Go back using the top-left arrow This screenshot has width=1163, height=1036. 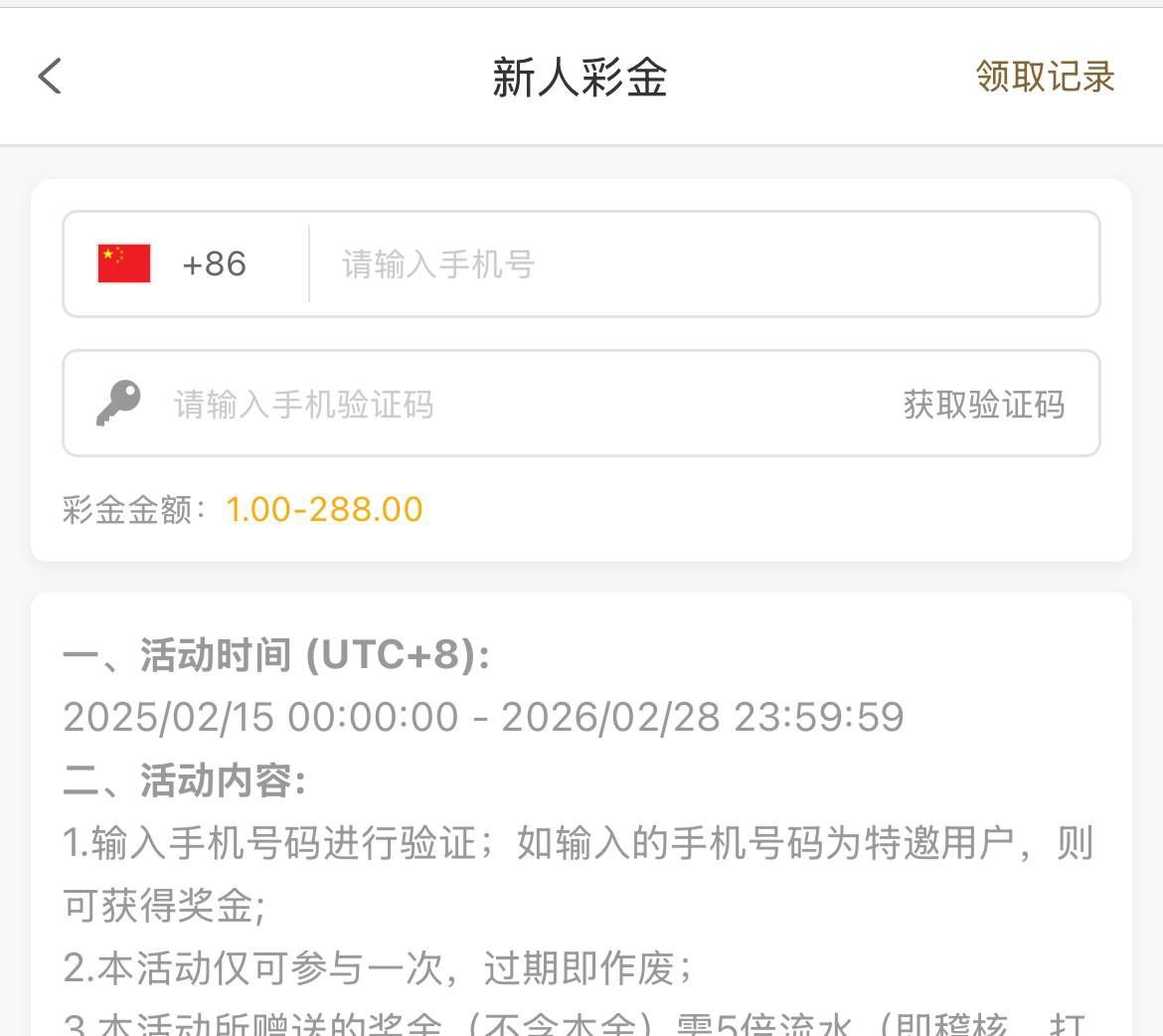(x=50, y=77)
